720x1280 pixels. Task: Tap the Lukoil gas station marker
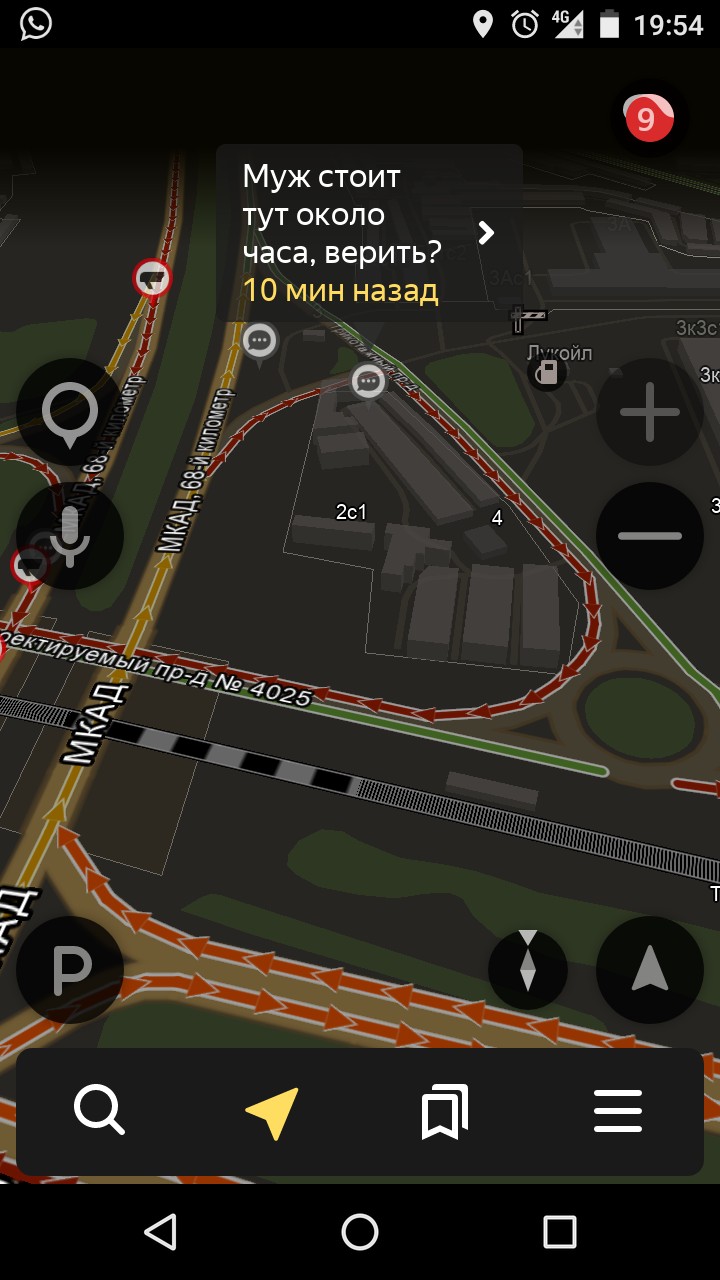(x=546, y=373)
